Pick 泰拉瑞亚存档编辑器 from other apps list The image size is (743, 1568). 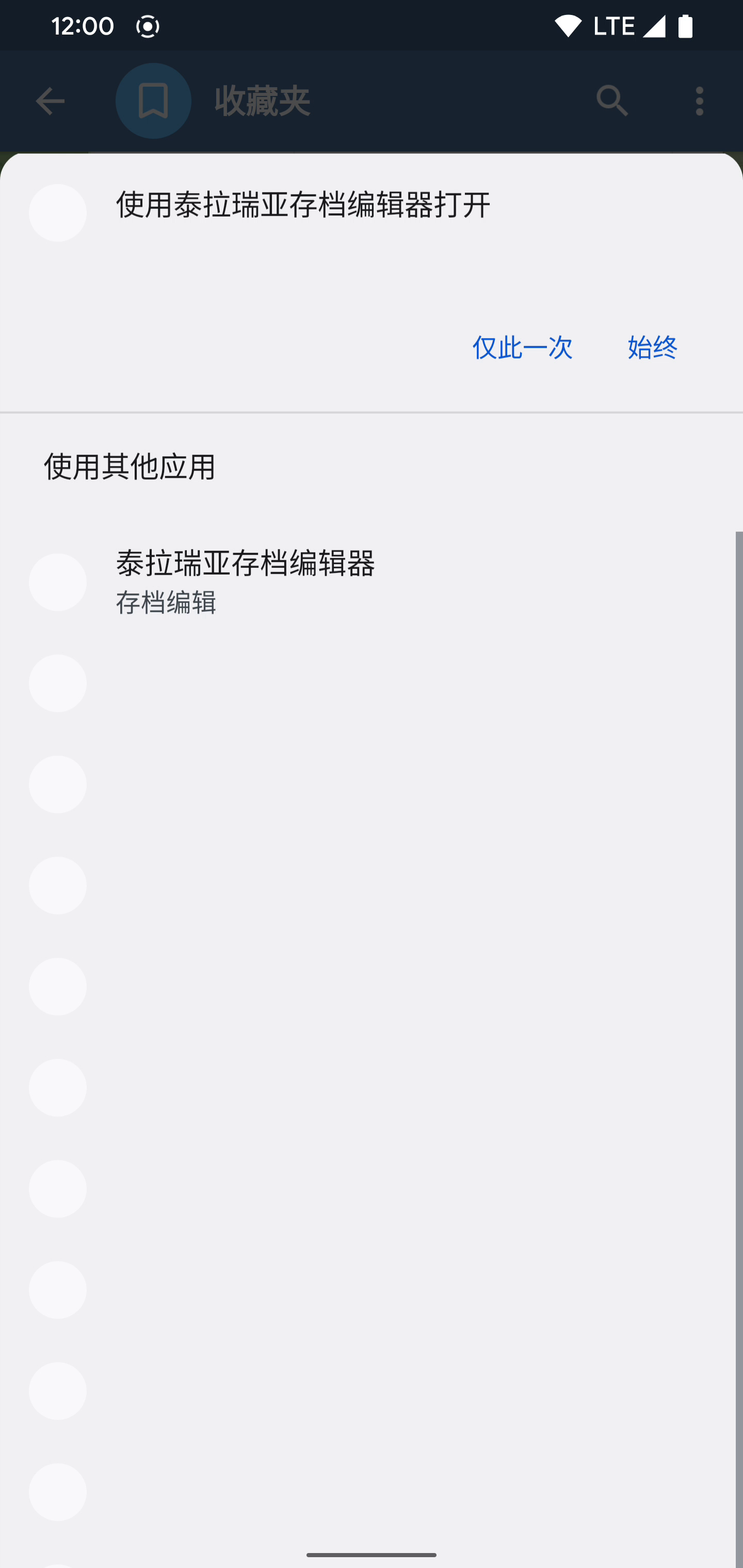tap(372, 582)
